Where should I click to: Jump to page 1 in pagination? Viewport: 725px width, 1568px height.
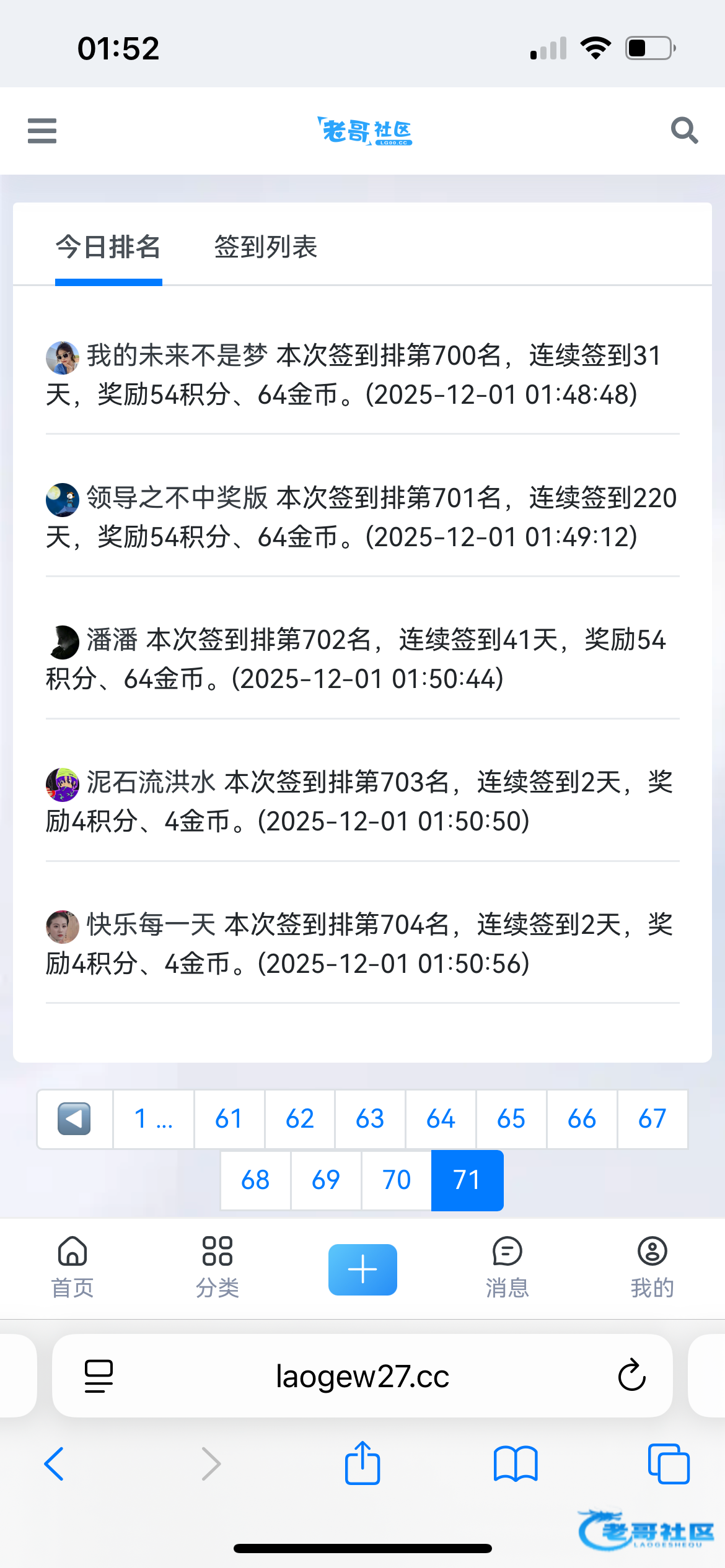[x=153, y=1119]
